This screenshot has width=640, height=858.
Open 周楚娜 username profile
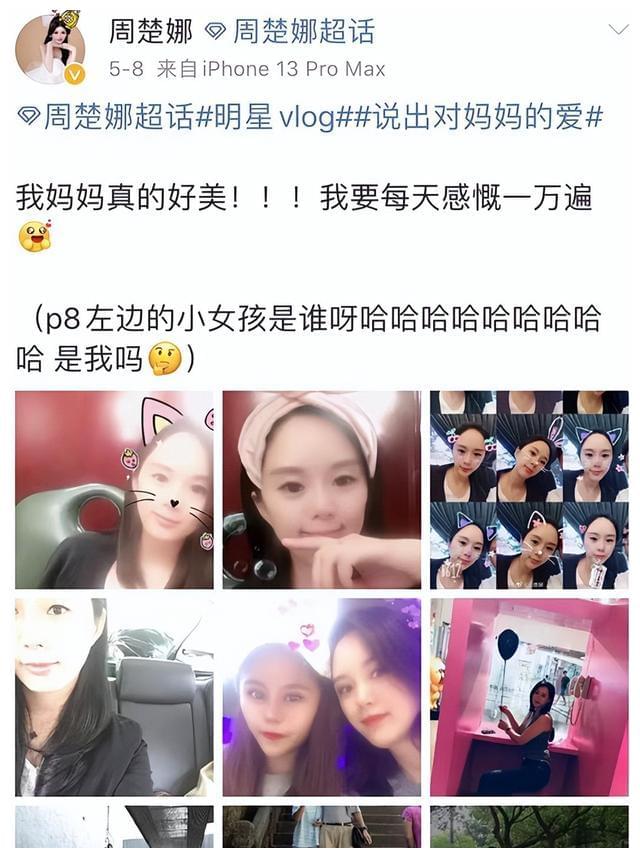click(150, 31)
